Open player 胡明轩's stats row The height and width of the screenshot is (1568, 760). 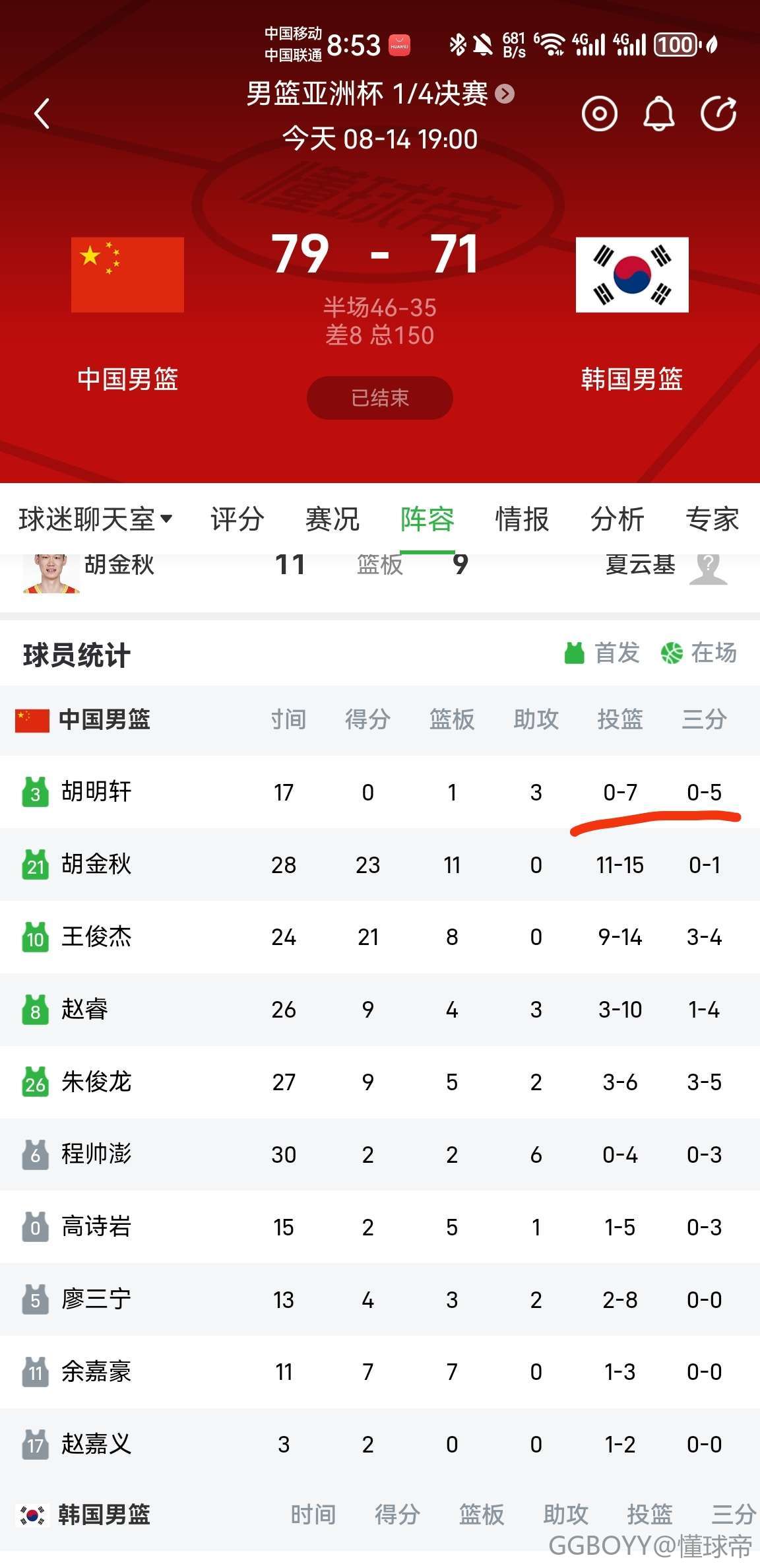(380, 792)
